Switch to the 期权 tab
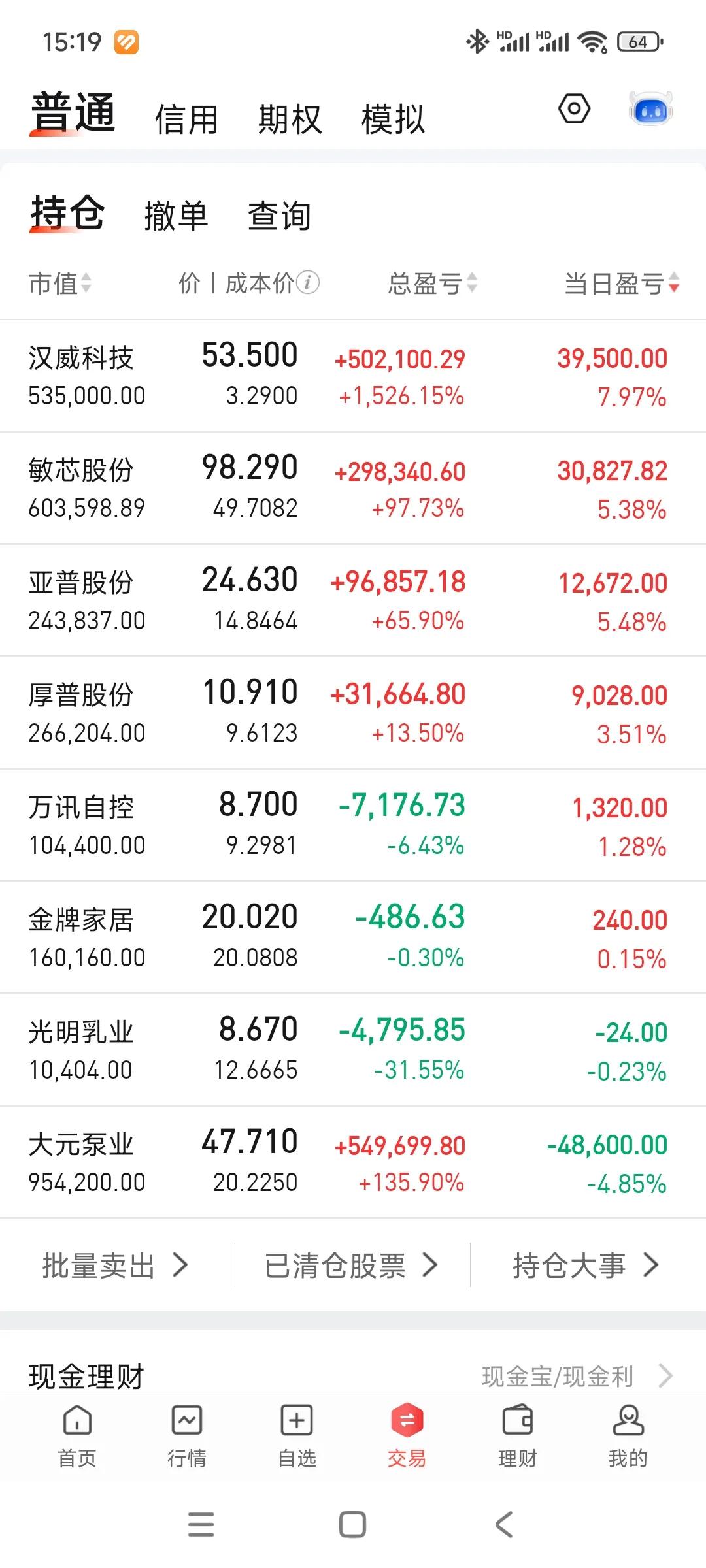Screen dimensions: 706x1568 point(290,120)
